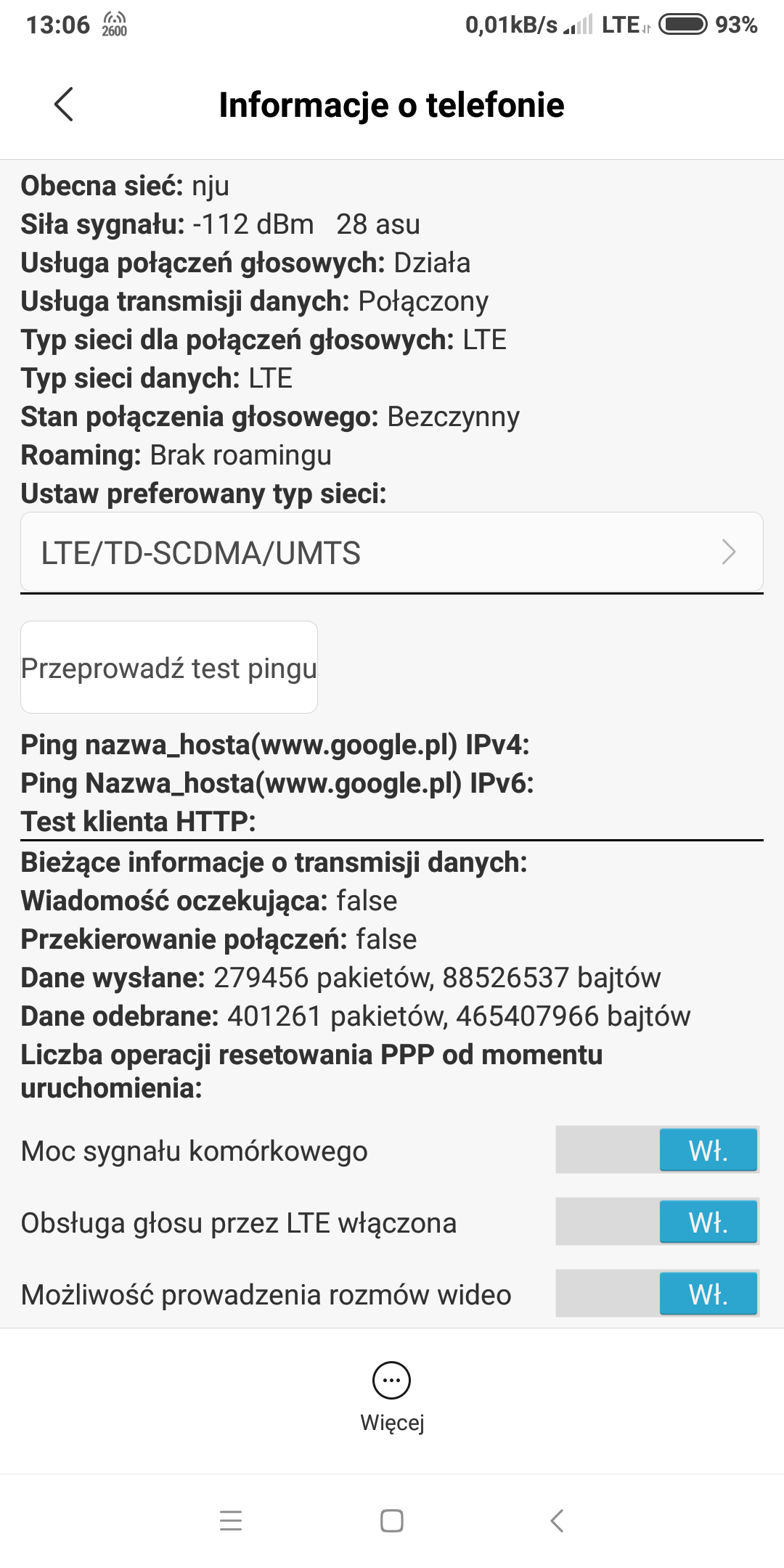The image size is (784, 1568).
Task: Tap Przeprowadź test pingu button
Action: (169, 667)
